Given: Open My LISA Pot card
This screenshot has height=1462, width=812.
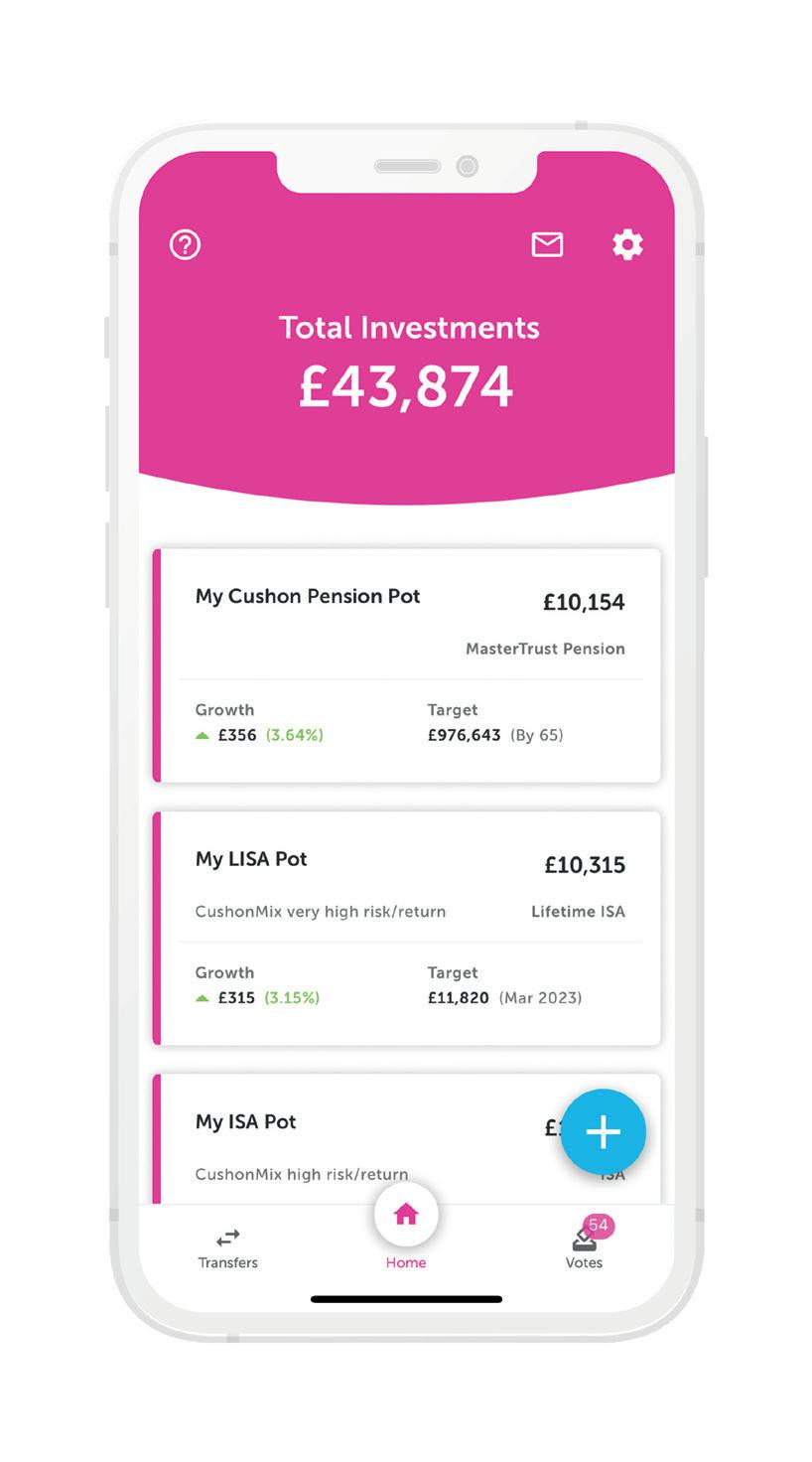Looking at the screenshot, I should tap(407, 928).
